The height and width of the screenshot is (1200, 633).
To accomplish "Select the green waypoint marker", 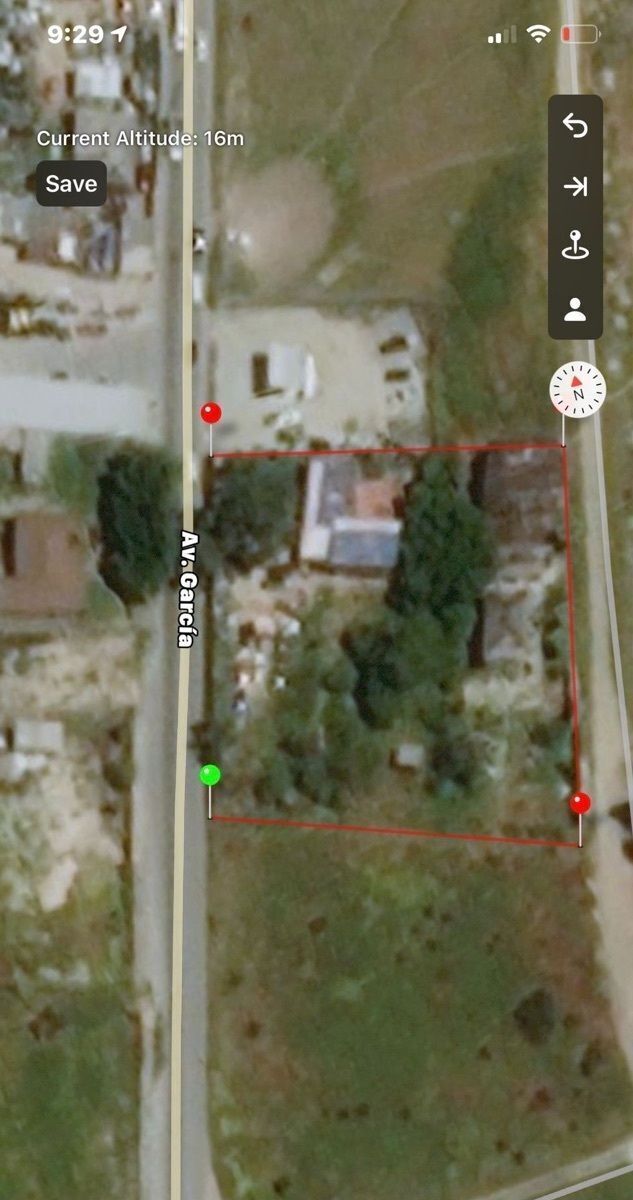I will (x=210, y=775).
